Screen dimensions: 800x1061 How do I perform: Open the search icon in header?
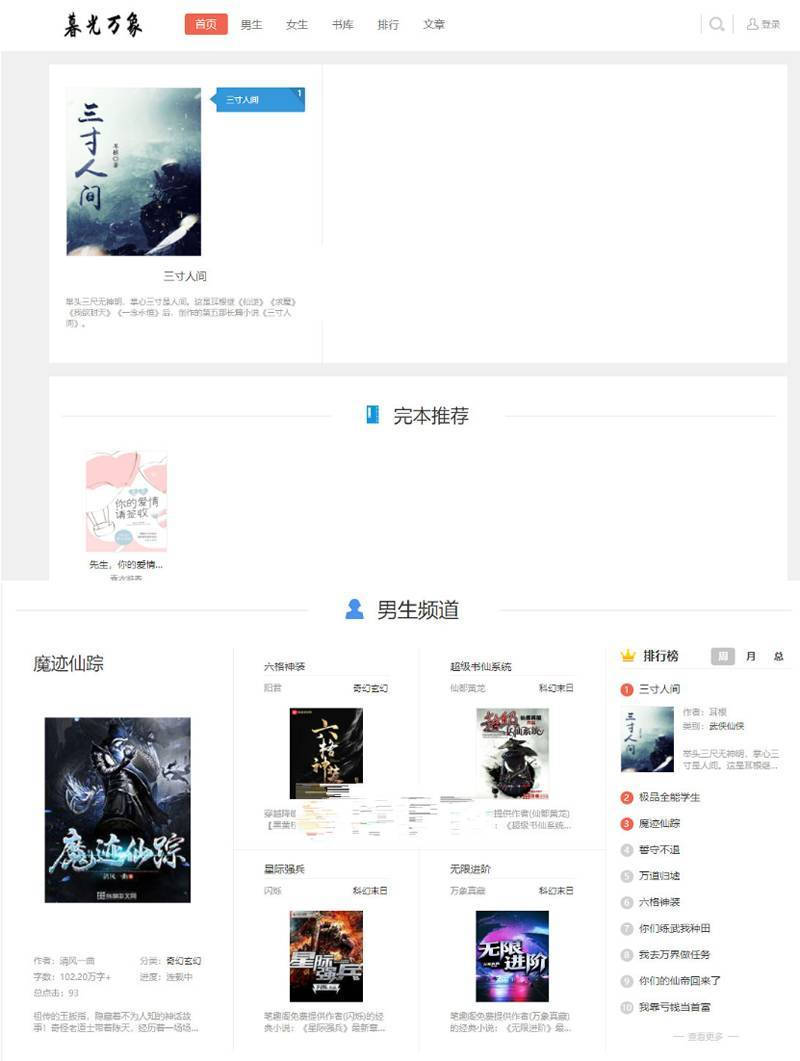[716, 25]
